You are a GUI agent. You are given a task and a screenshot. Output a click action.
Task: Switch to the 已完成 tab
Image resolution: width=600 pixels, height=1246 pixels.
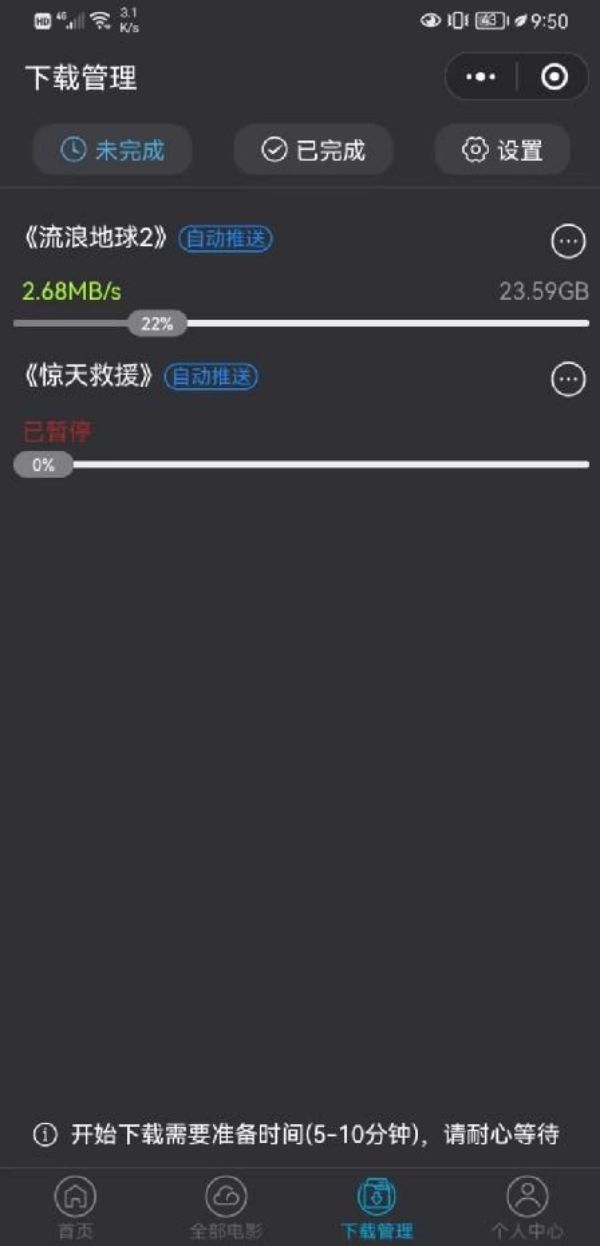click(313, 150)
